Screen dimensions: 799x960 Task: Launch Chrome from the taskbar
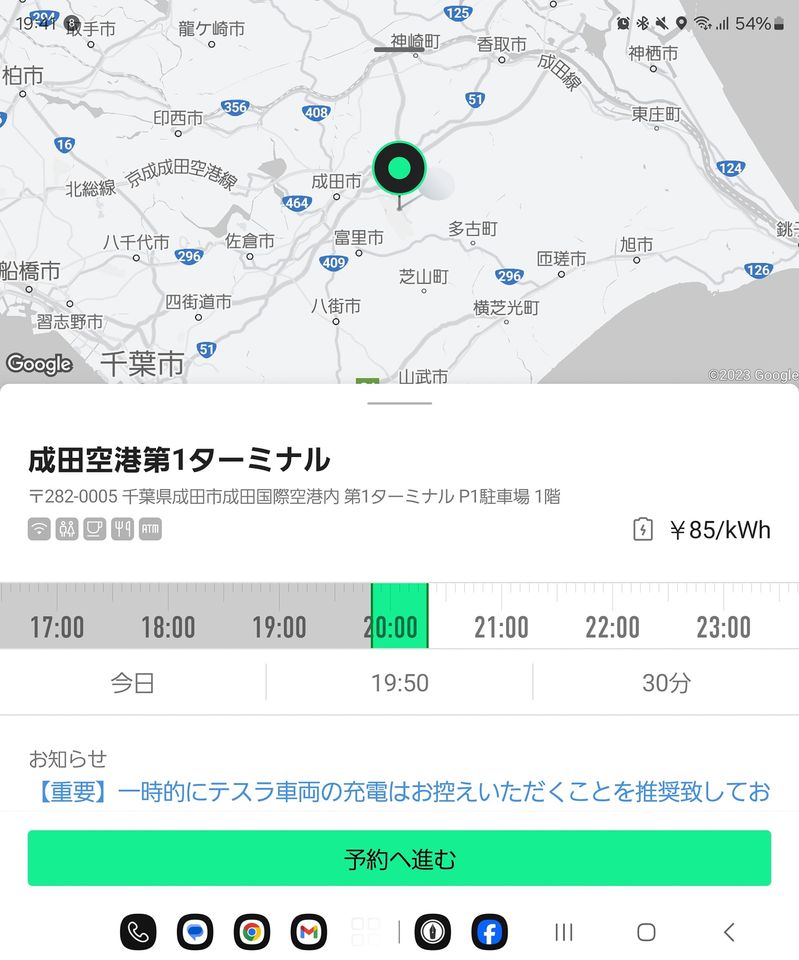[252, 932]
